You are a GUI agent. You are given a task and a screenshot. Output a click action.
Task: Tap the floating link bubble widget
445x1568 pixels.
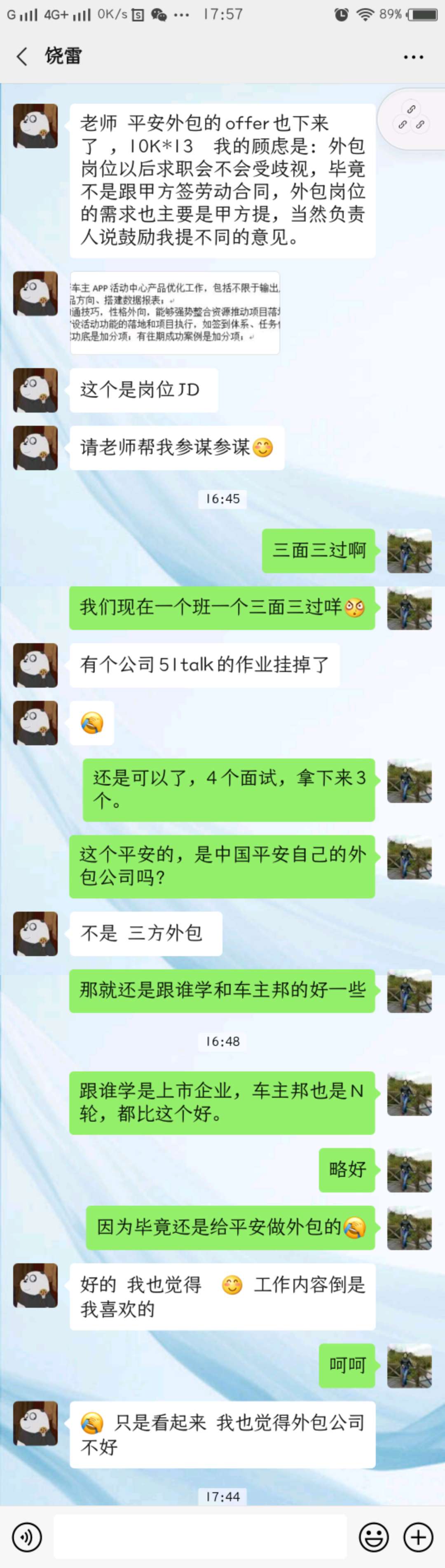[x=412, y=118]
